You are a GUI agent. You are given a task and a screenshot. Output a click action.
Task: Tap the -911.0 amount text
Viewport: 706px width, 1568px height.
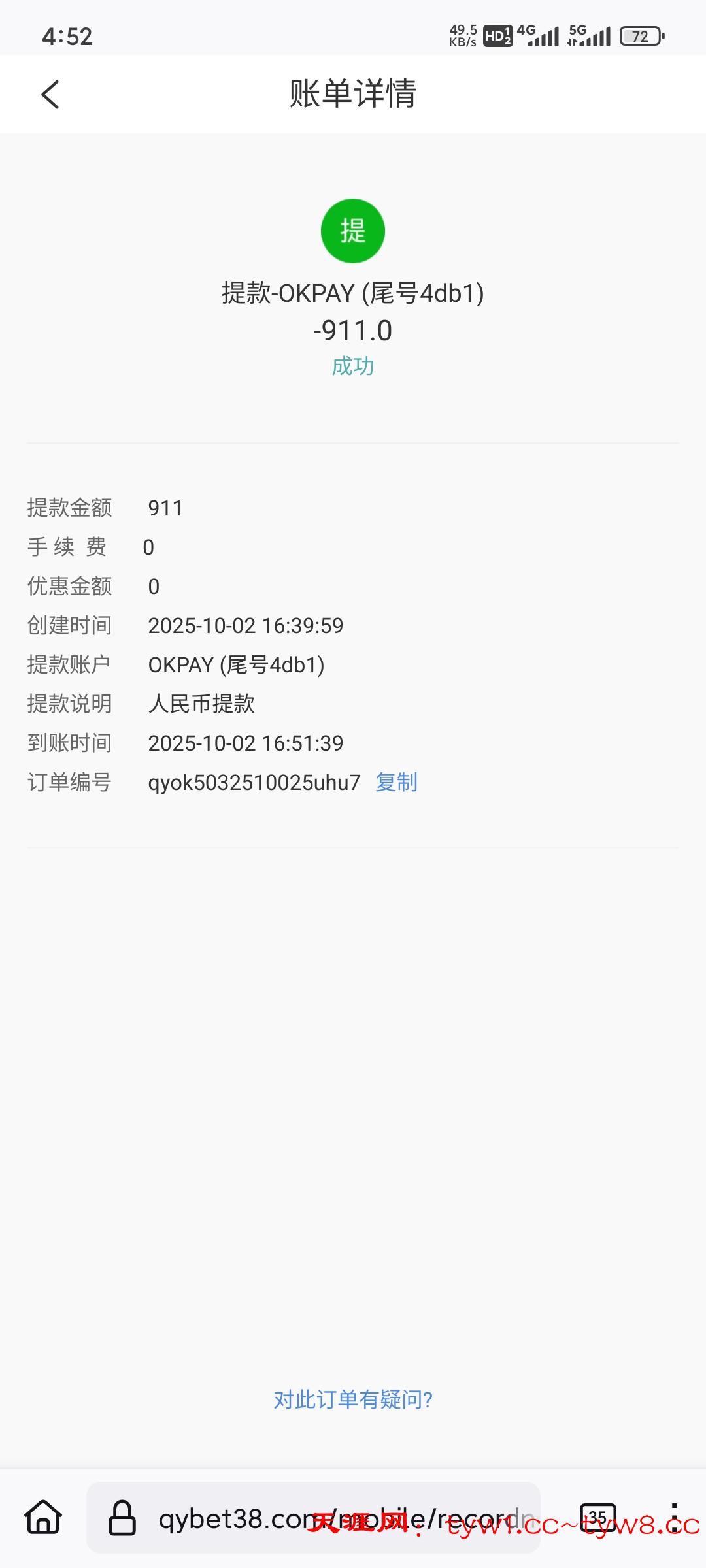(x=352, y=332)
